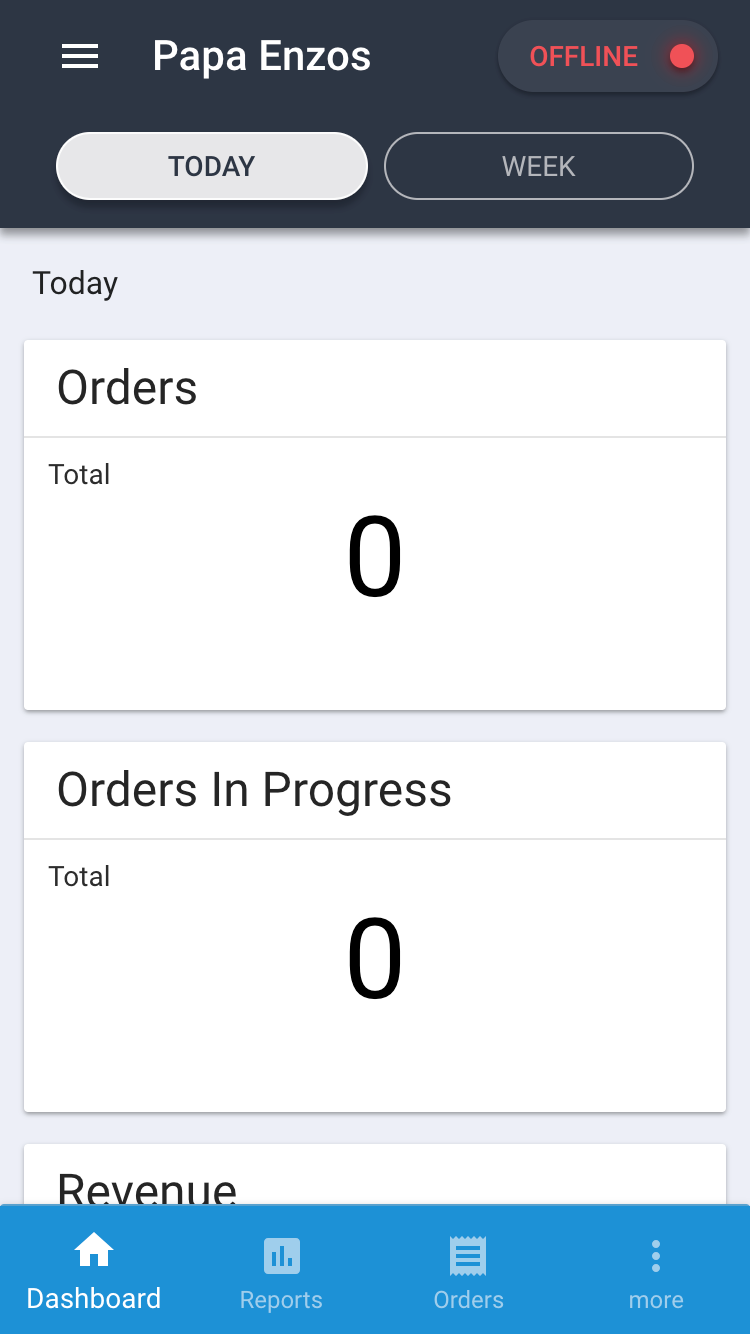Tap the Orders In Progress total count

point(375,957)
